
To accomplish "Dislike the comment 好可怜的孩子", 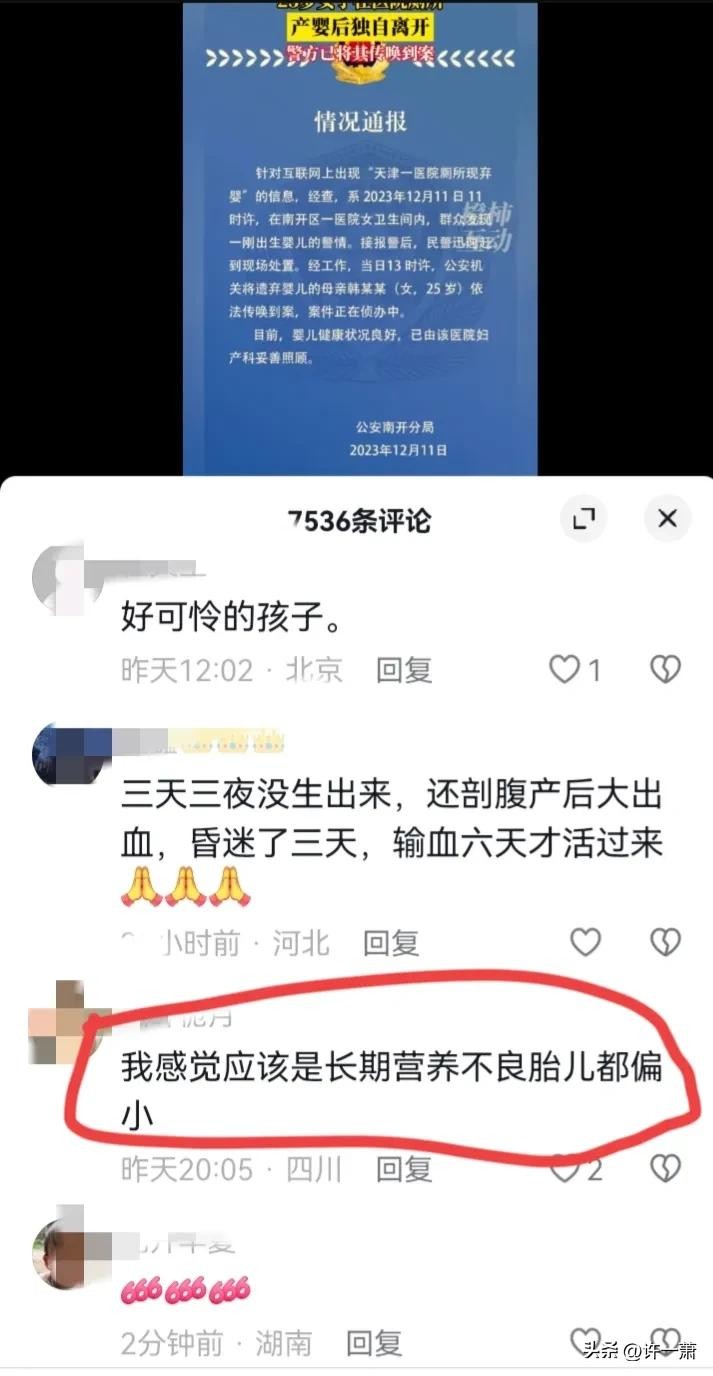I will (x=665, y=669).
